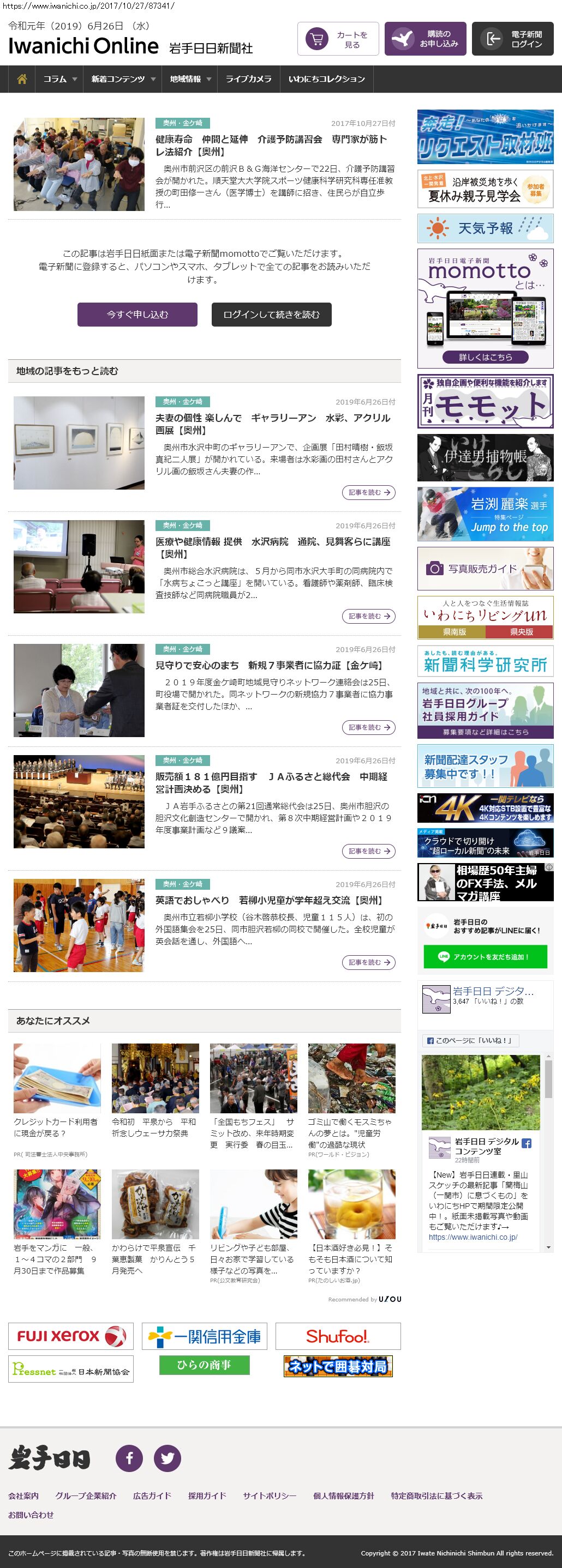The image size is (562, 1568).
Task: Read the ギャラリーアン couple exhibition article
Action: (368, 492)
